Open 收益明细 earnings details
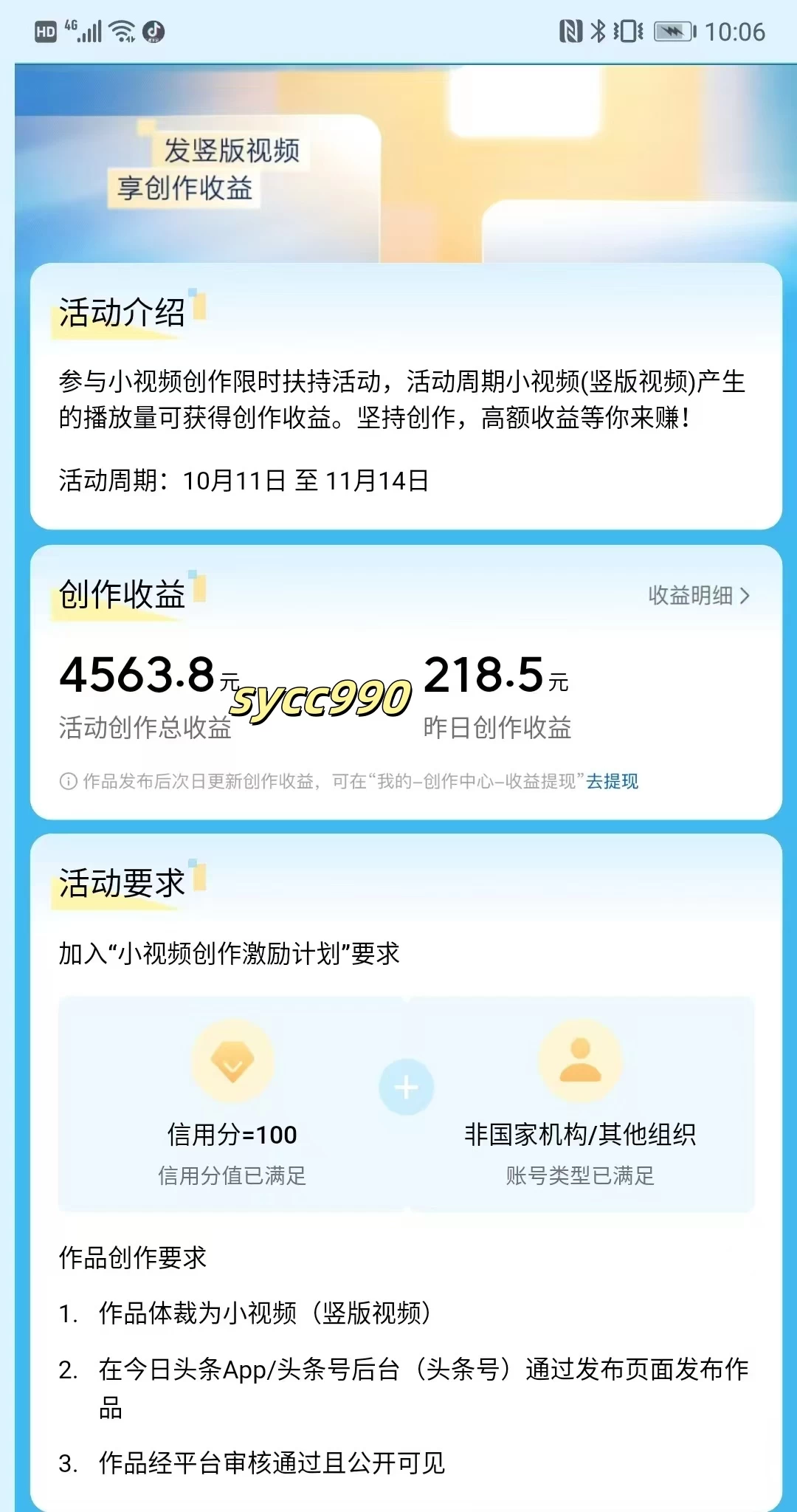The image size is (797, 1512). pyautogui.click(x=698, y=595)
